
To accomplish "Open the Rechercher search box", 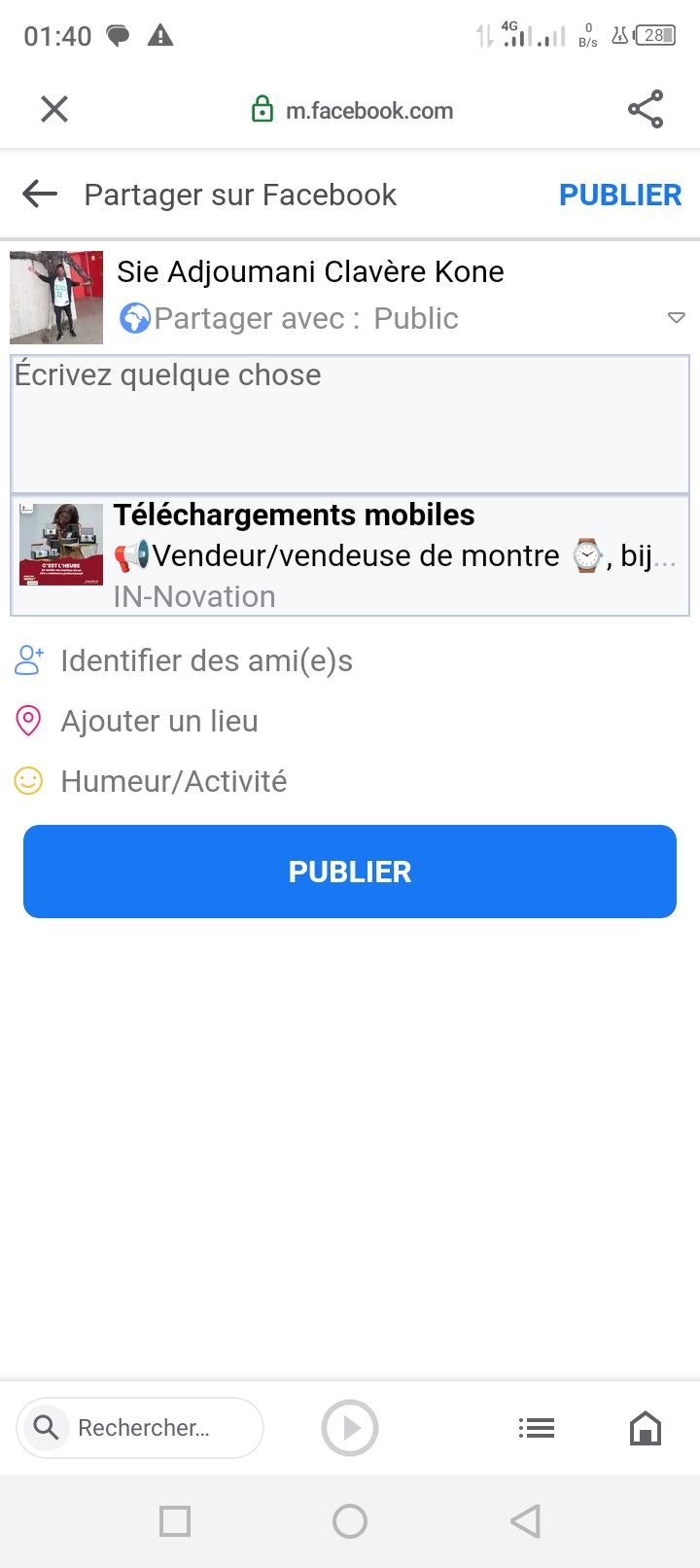I will tap(142, 1428).
